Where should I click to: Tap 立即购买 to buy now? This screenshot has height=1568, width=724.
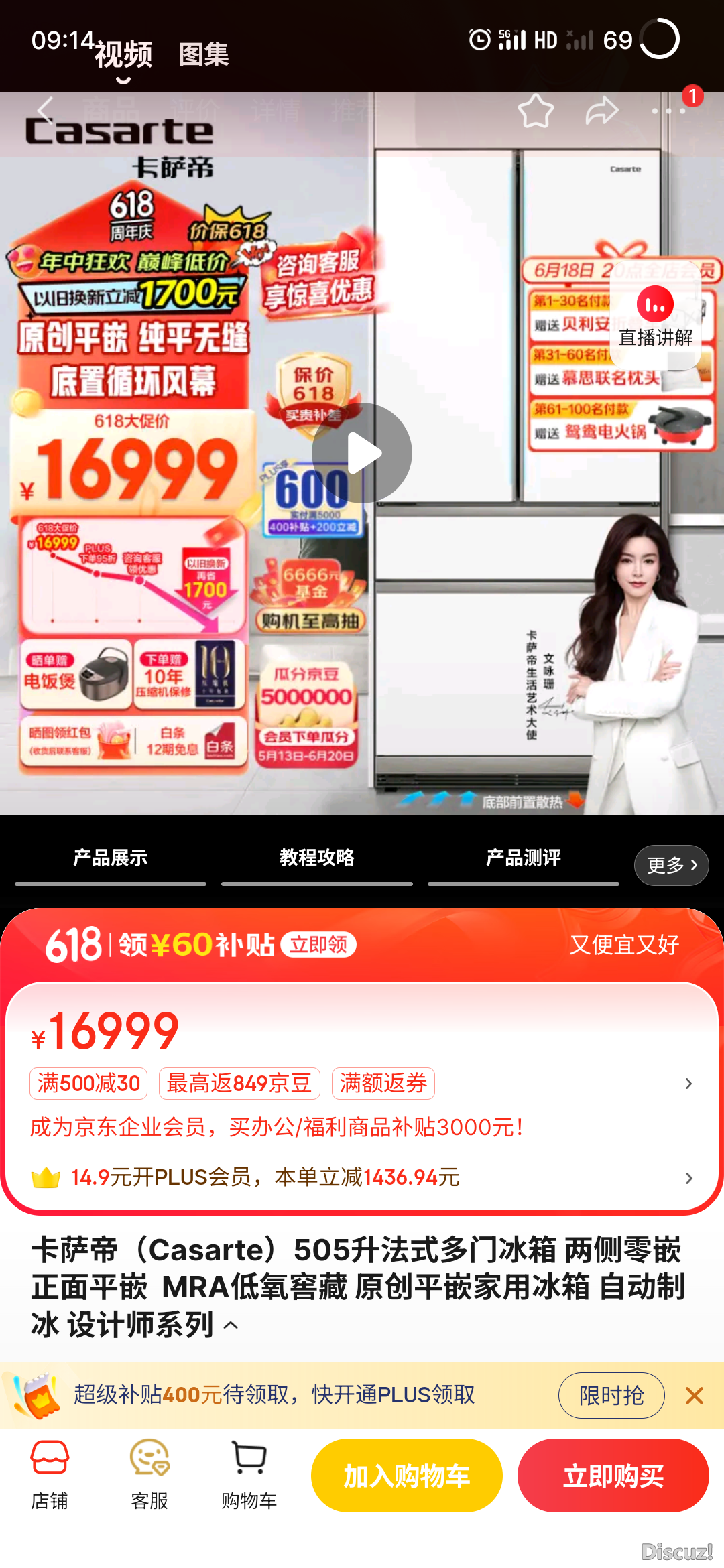coord(613,1476)
